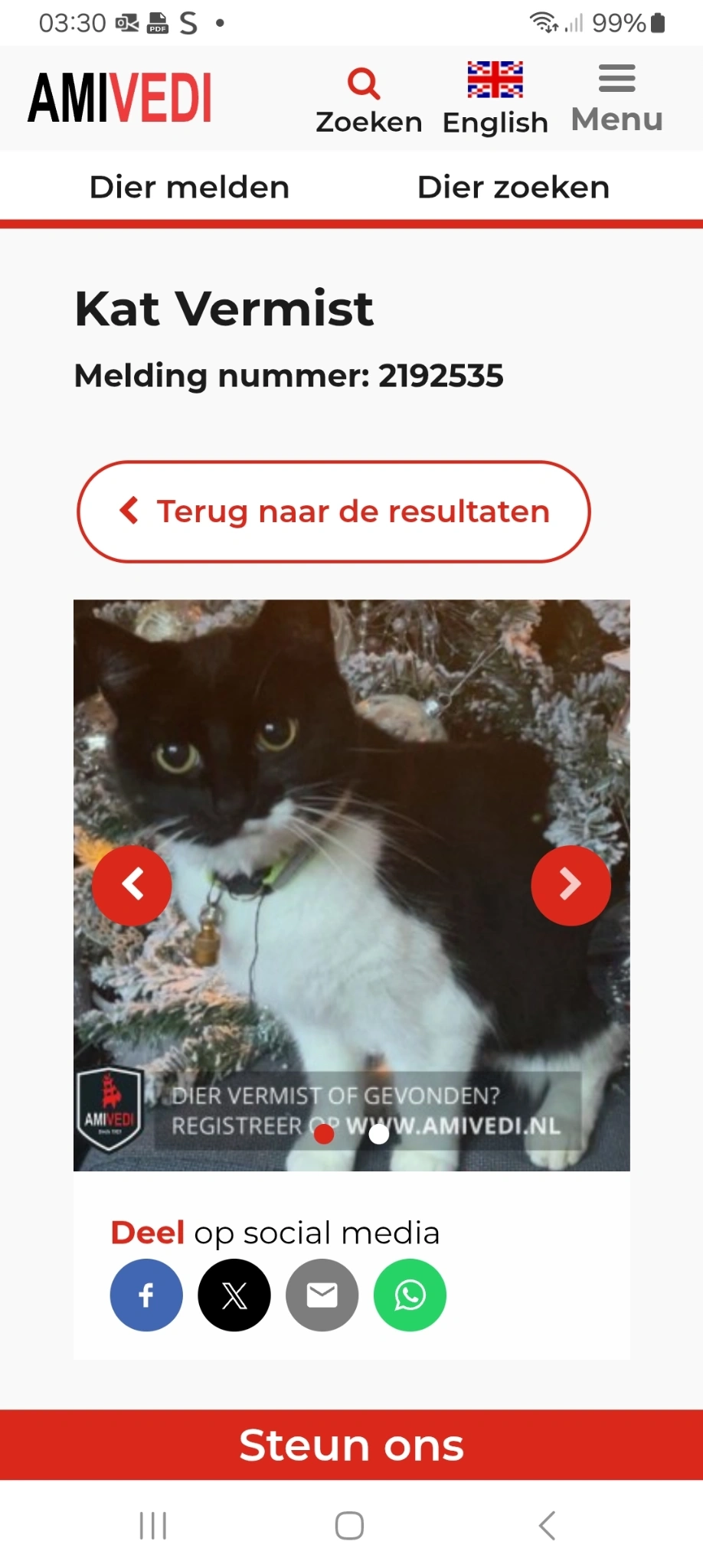Viewport: 703px width, 1568px height.
Task: Share this report on X
Action: point(234,1295)
